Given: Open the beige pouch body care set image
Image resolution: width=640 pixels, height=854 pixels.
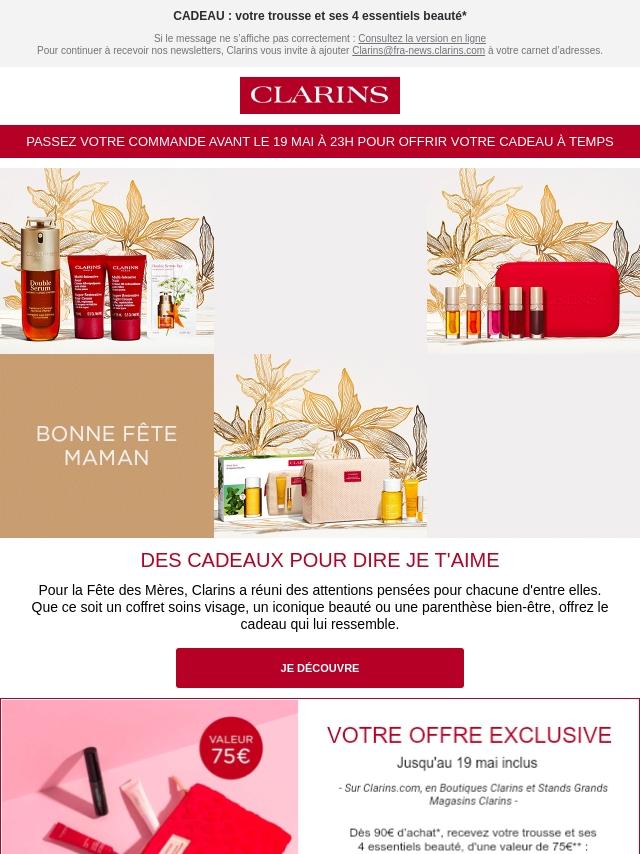Looking at the screenshot, I should click(x=320, y=447).
